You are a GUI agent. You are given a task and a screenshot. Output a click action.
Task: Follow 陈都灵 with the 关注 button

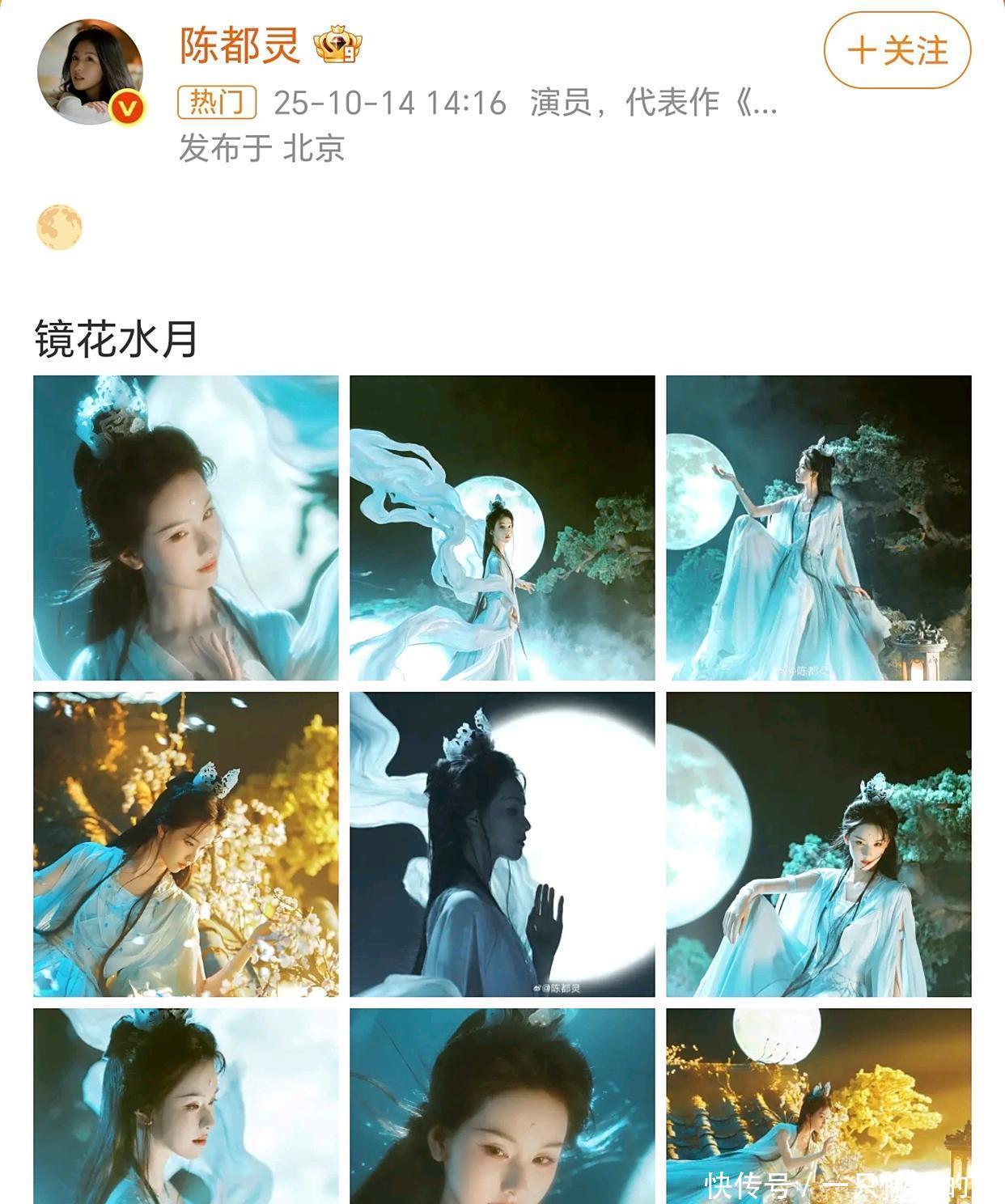[897, 50]
